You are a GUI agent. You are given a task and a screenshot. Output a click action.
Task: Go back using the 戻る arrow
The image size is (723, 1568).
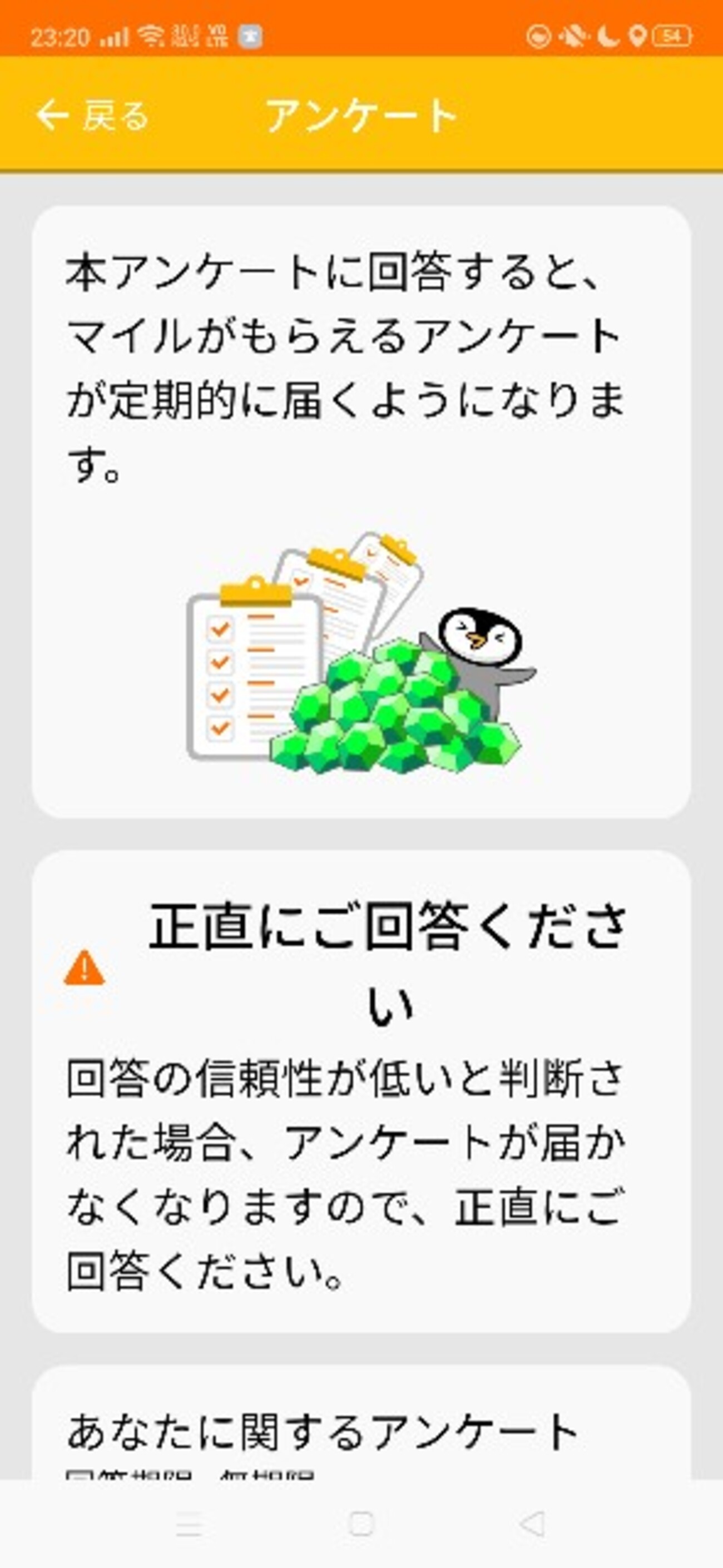[91, 115]
